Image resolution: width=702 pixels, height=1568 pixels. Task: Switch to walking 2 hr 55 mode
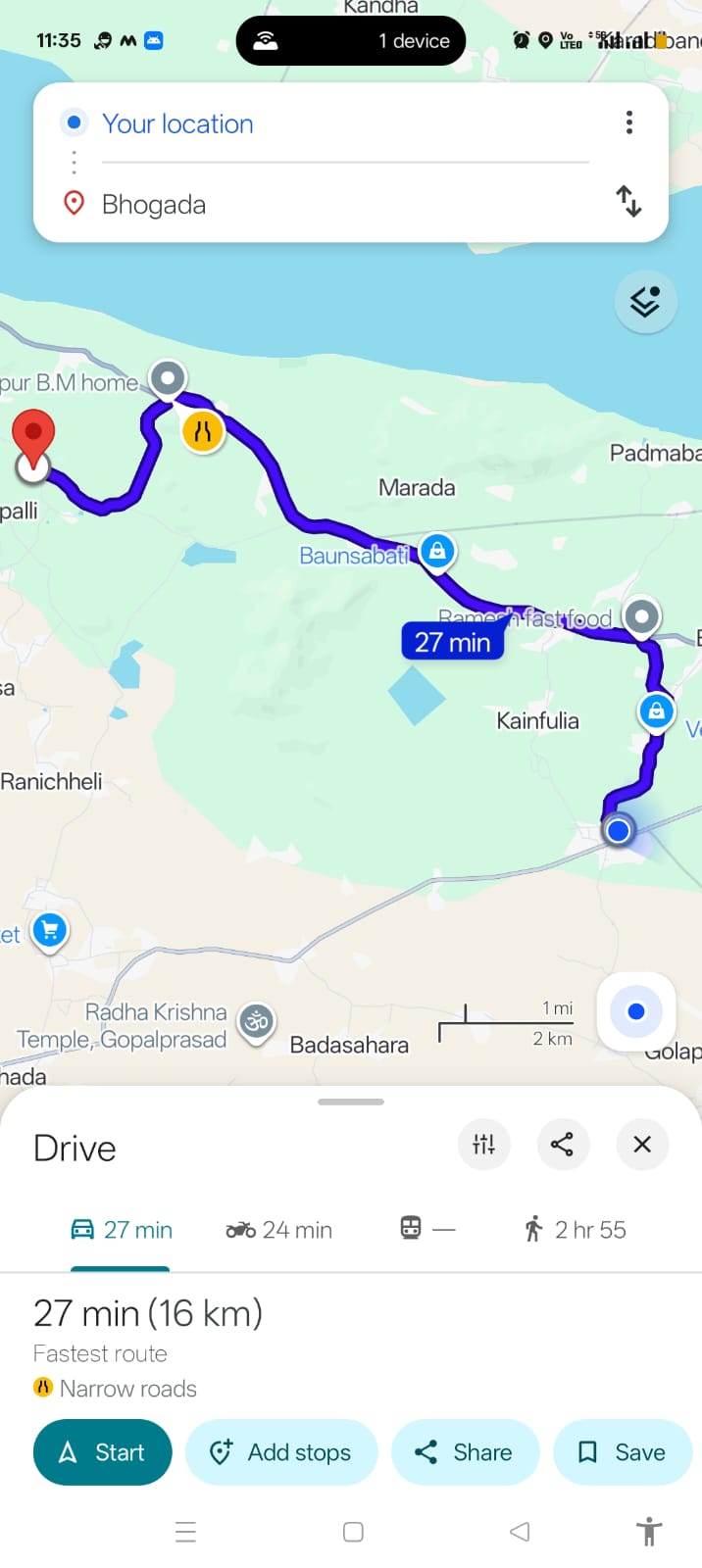click(576, 1230)
